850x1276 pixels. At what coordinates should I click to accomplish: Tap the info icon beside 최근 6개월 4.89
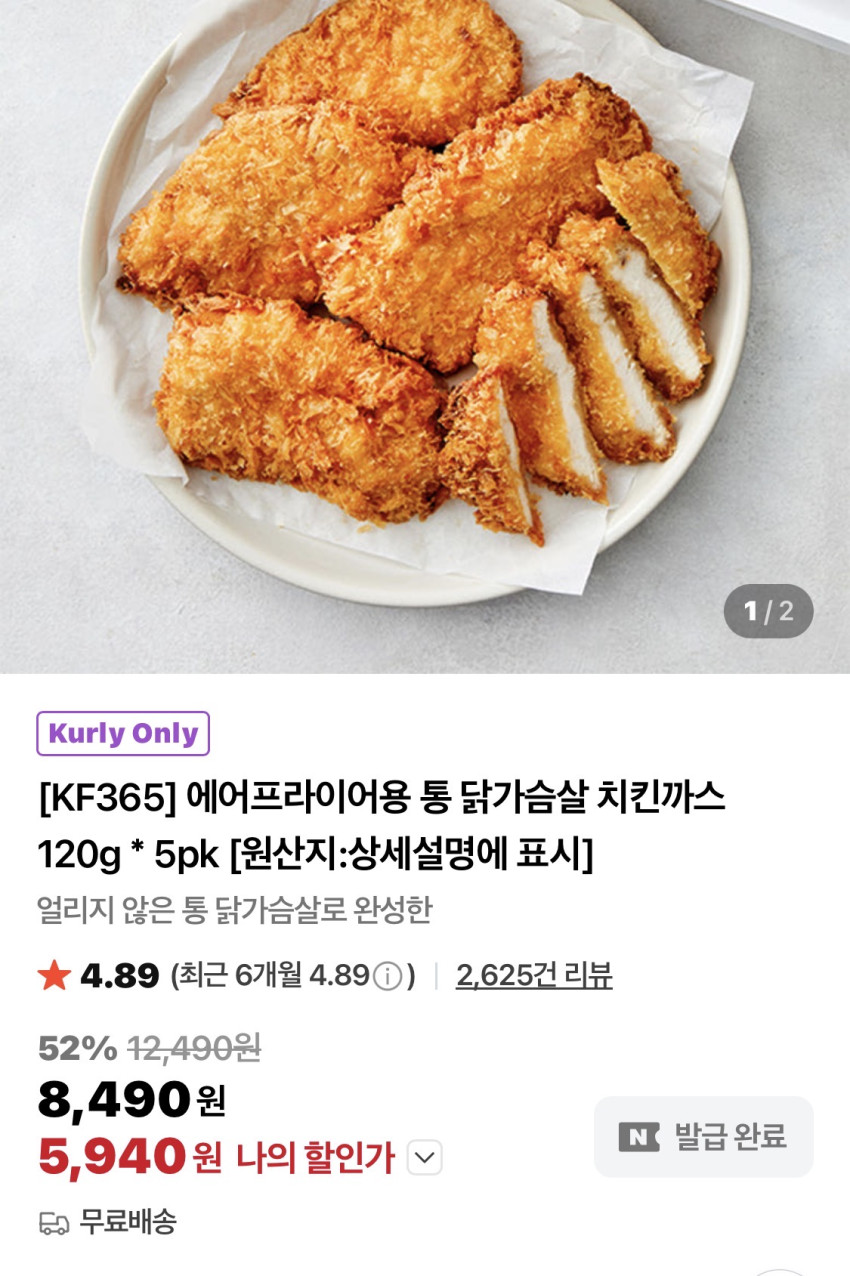(x=388, y=976)
